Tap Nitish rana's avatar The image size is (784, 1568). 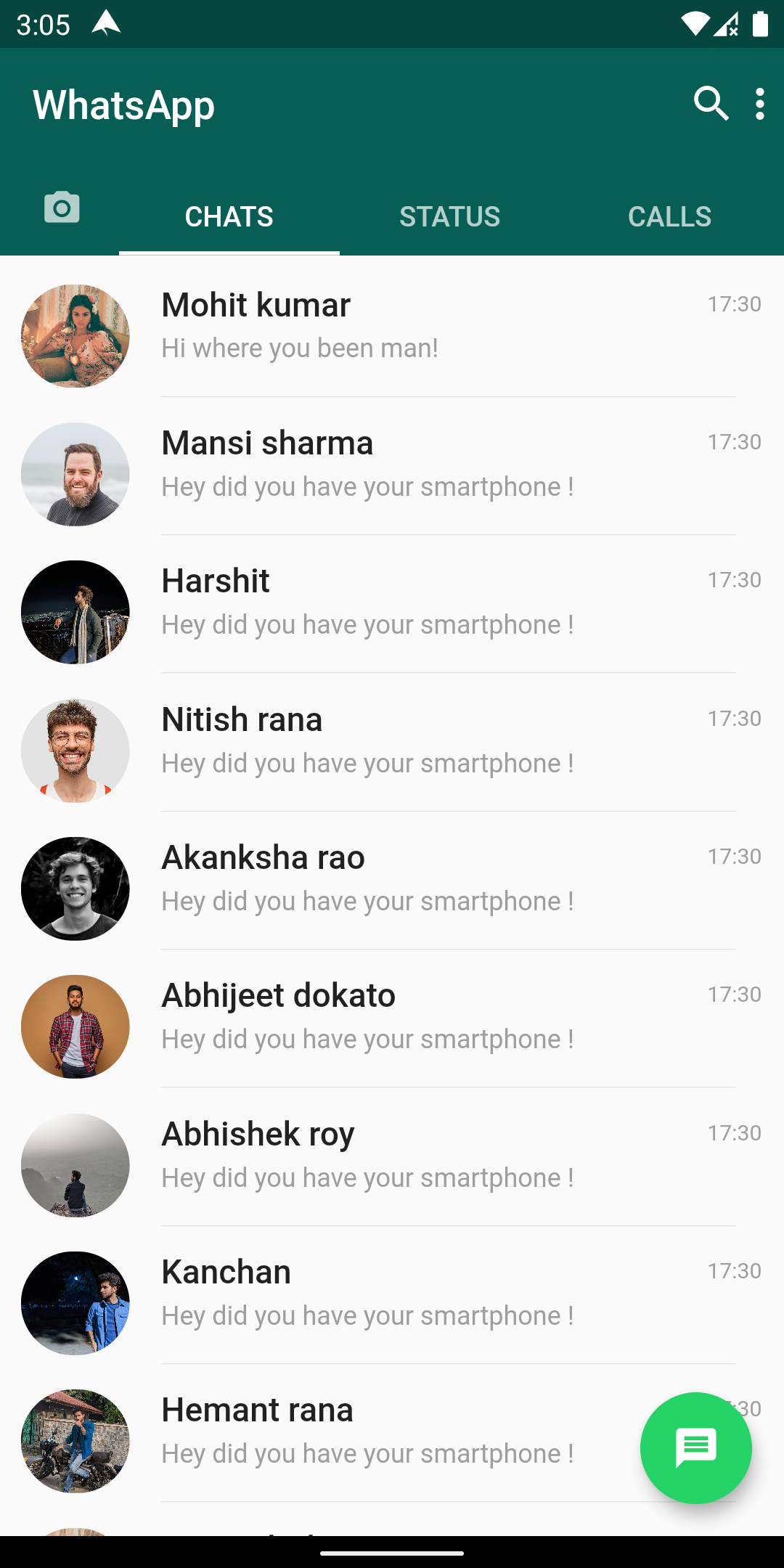coord(75,750)
